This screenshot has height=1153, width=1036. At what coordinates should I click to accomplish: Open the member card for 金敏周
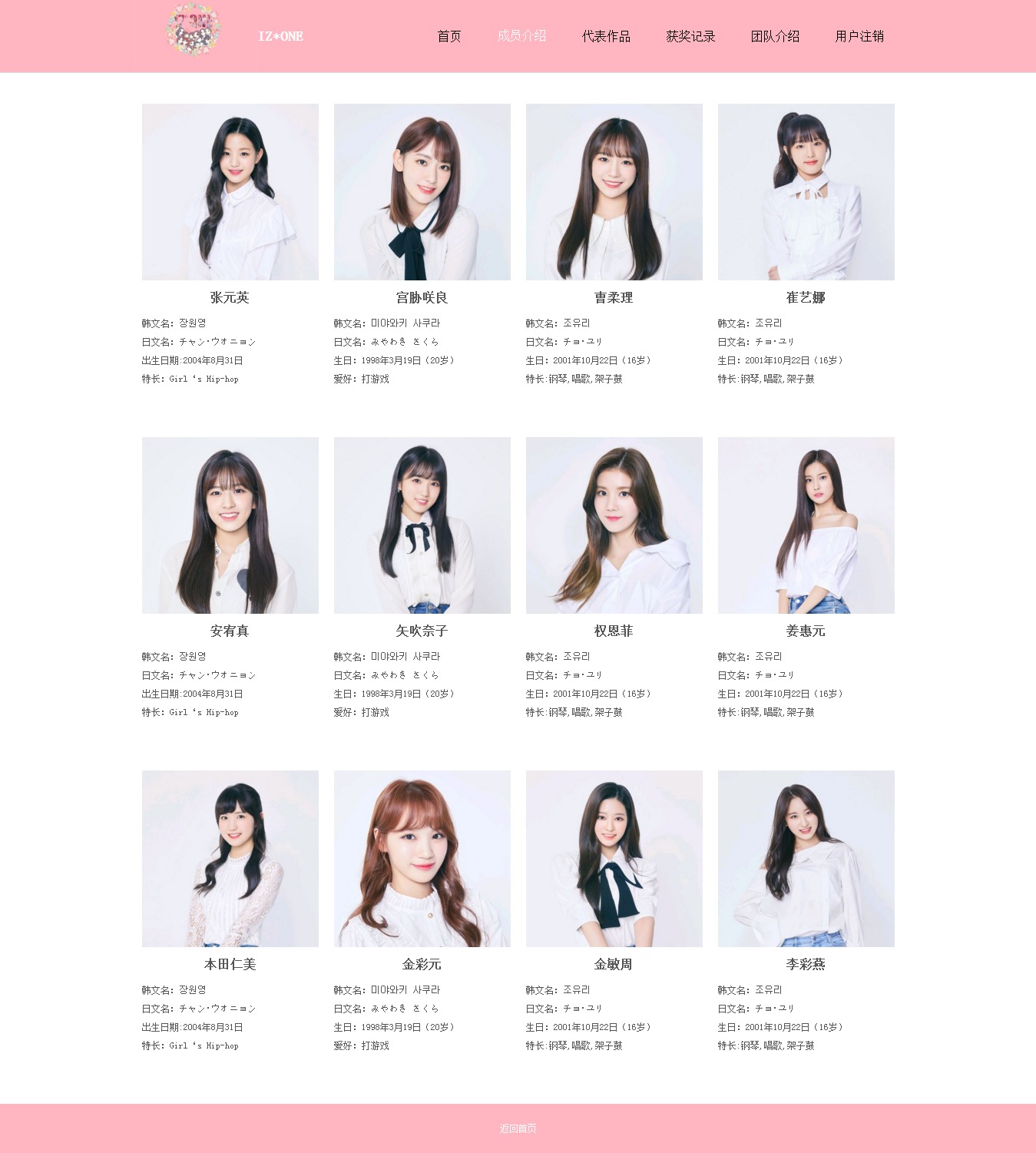point(614,859)
